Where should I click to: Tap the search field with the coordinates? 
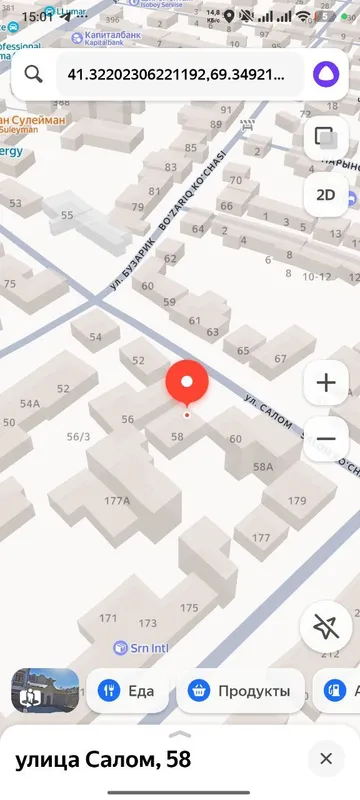point(181,75)
